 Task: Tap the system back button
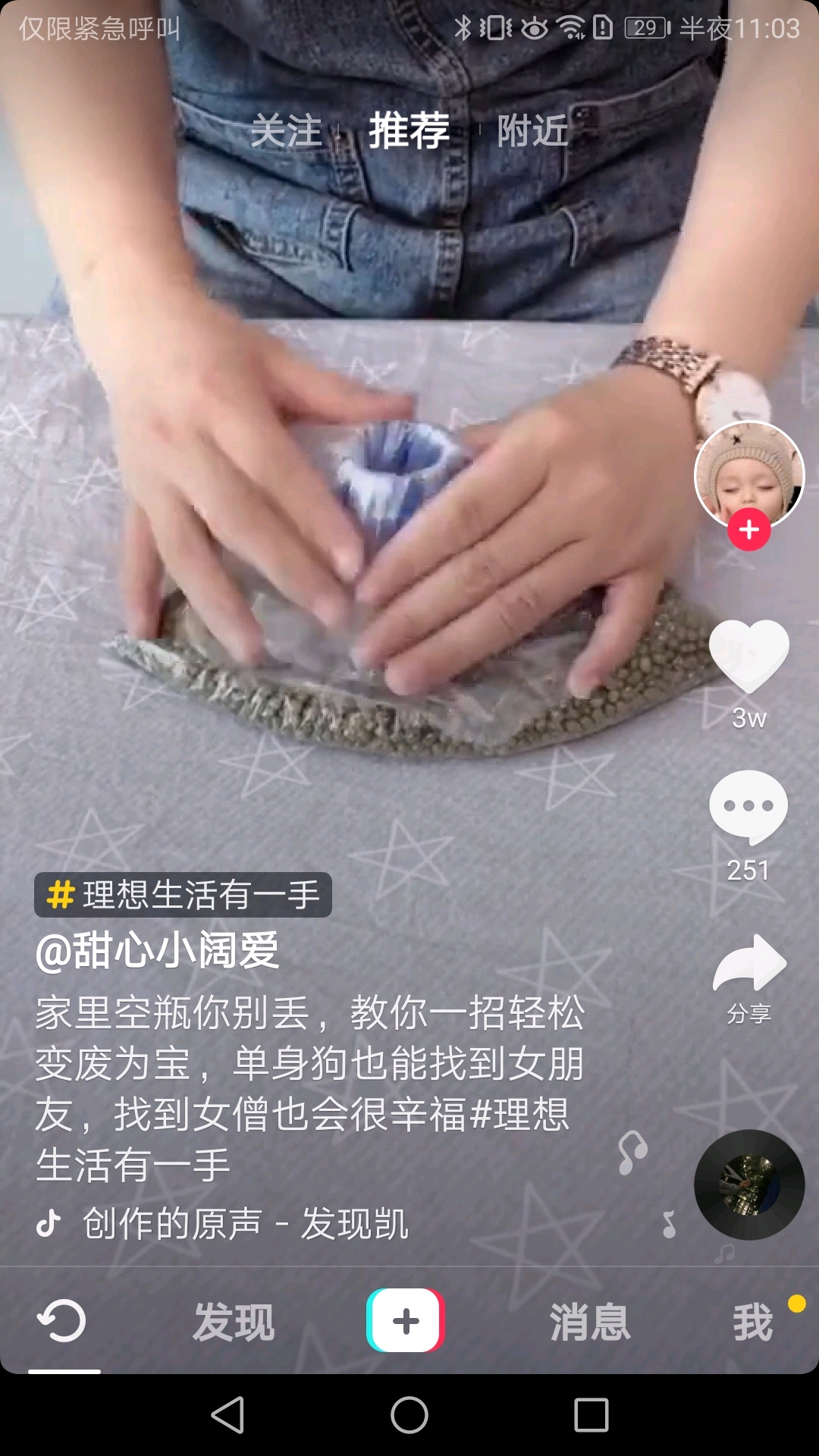227,1415
